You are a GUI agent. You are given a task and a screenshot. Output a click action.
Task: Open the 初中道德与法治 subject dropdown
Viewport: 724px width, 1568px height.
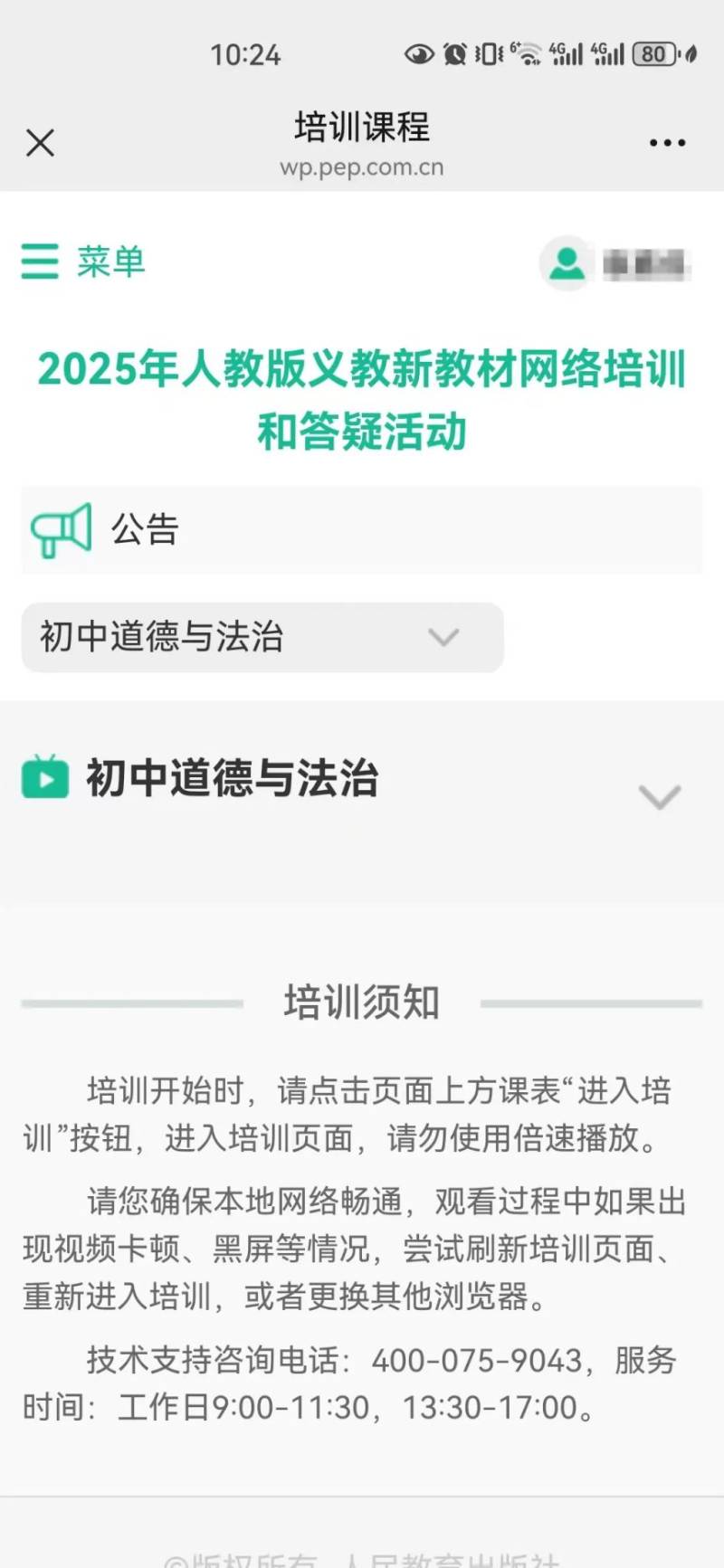[262, 637]
